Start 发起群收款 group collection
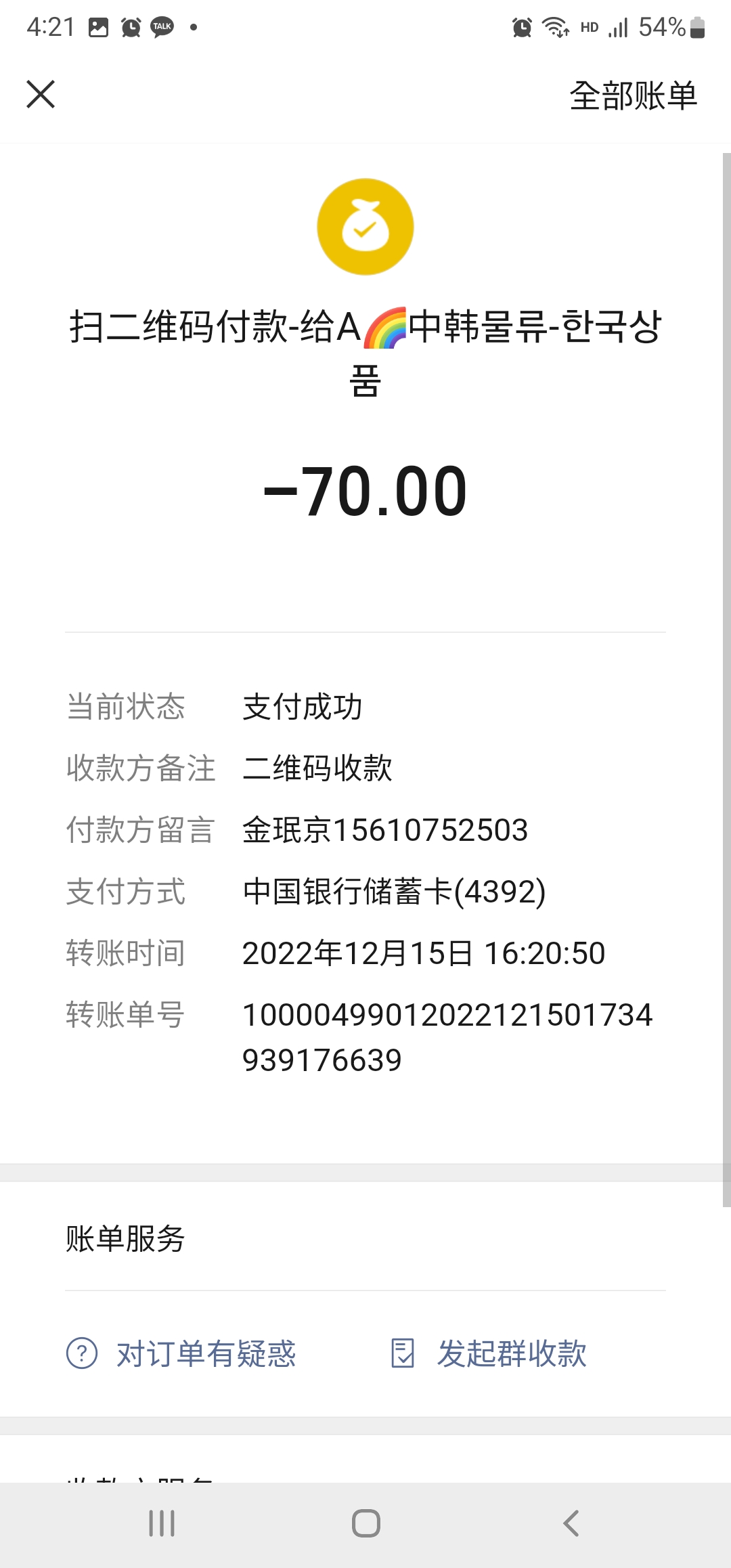Viewport: 731px width, 1568px height. point(489,1353)
